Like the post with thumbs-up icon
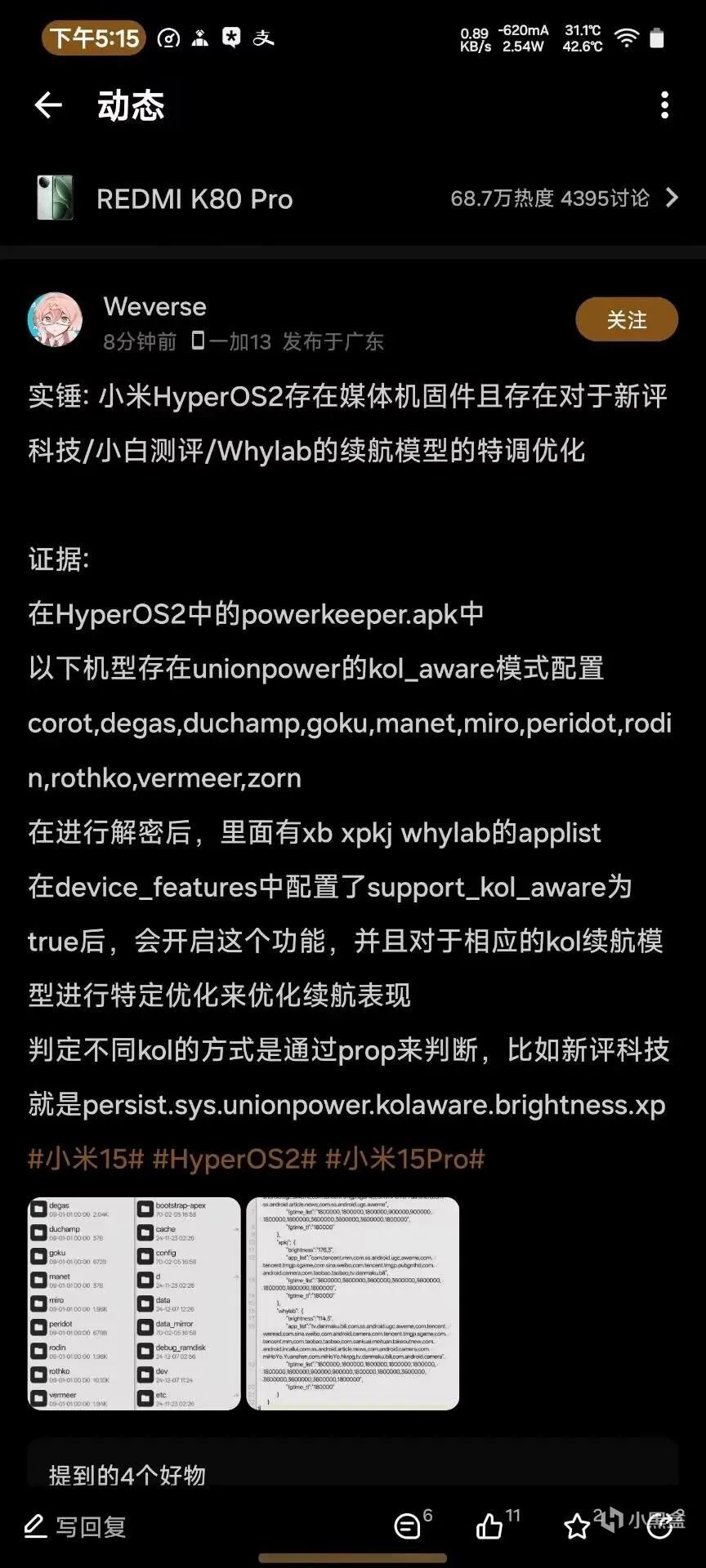 click(490, 1526)
